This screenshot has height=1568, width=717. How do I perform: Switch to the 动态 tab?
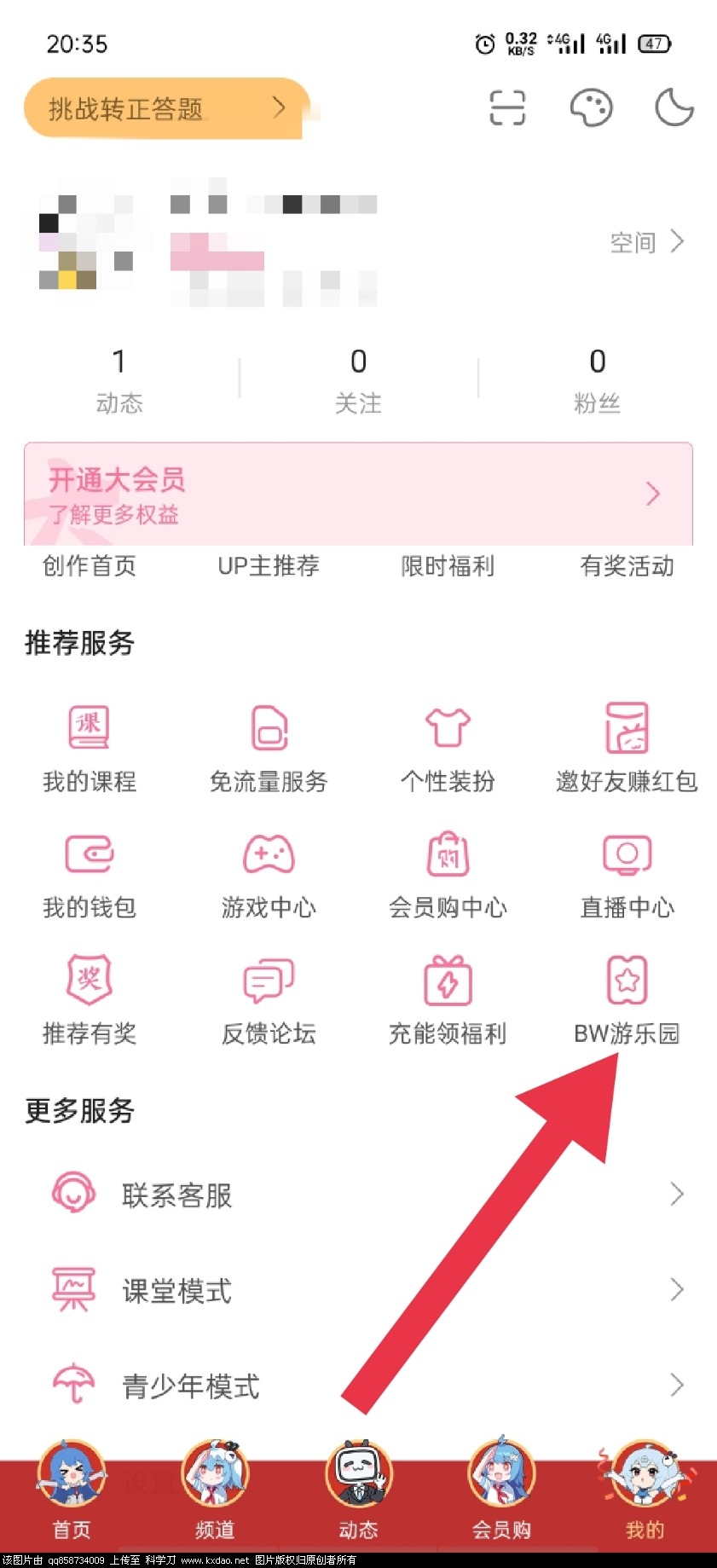358,1496
